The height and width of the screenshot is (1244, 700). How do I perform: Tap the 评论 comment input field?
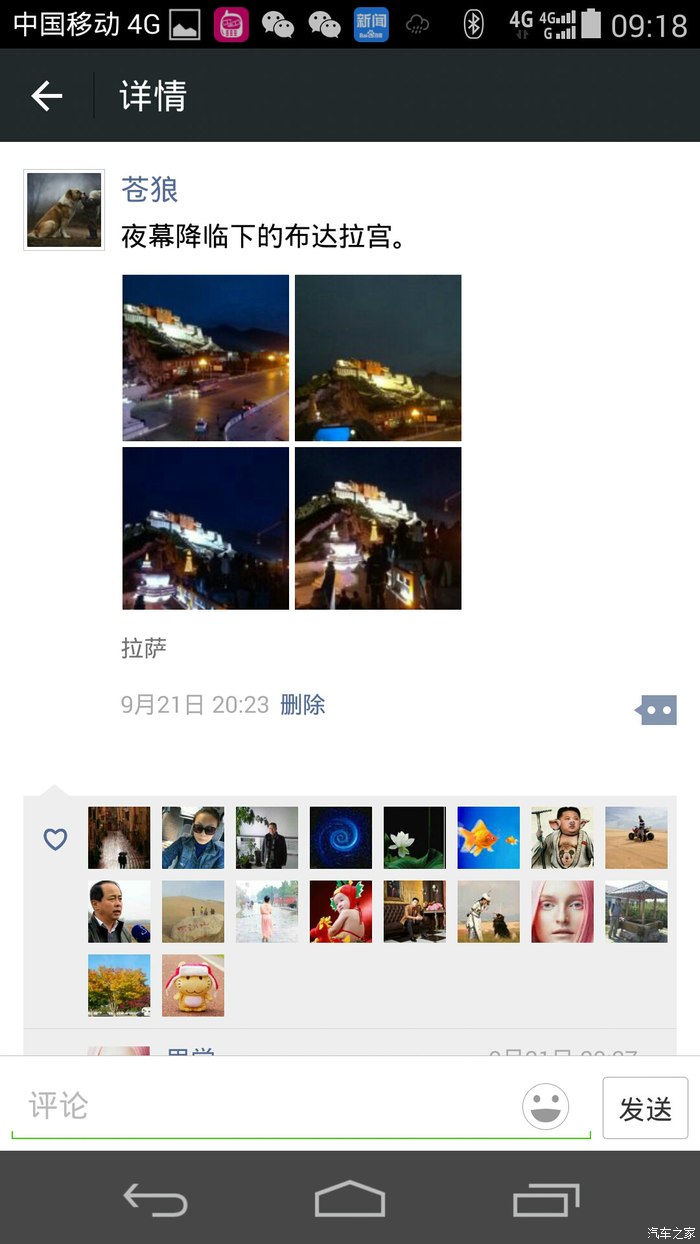tap(270, 1106)
